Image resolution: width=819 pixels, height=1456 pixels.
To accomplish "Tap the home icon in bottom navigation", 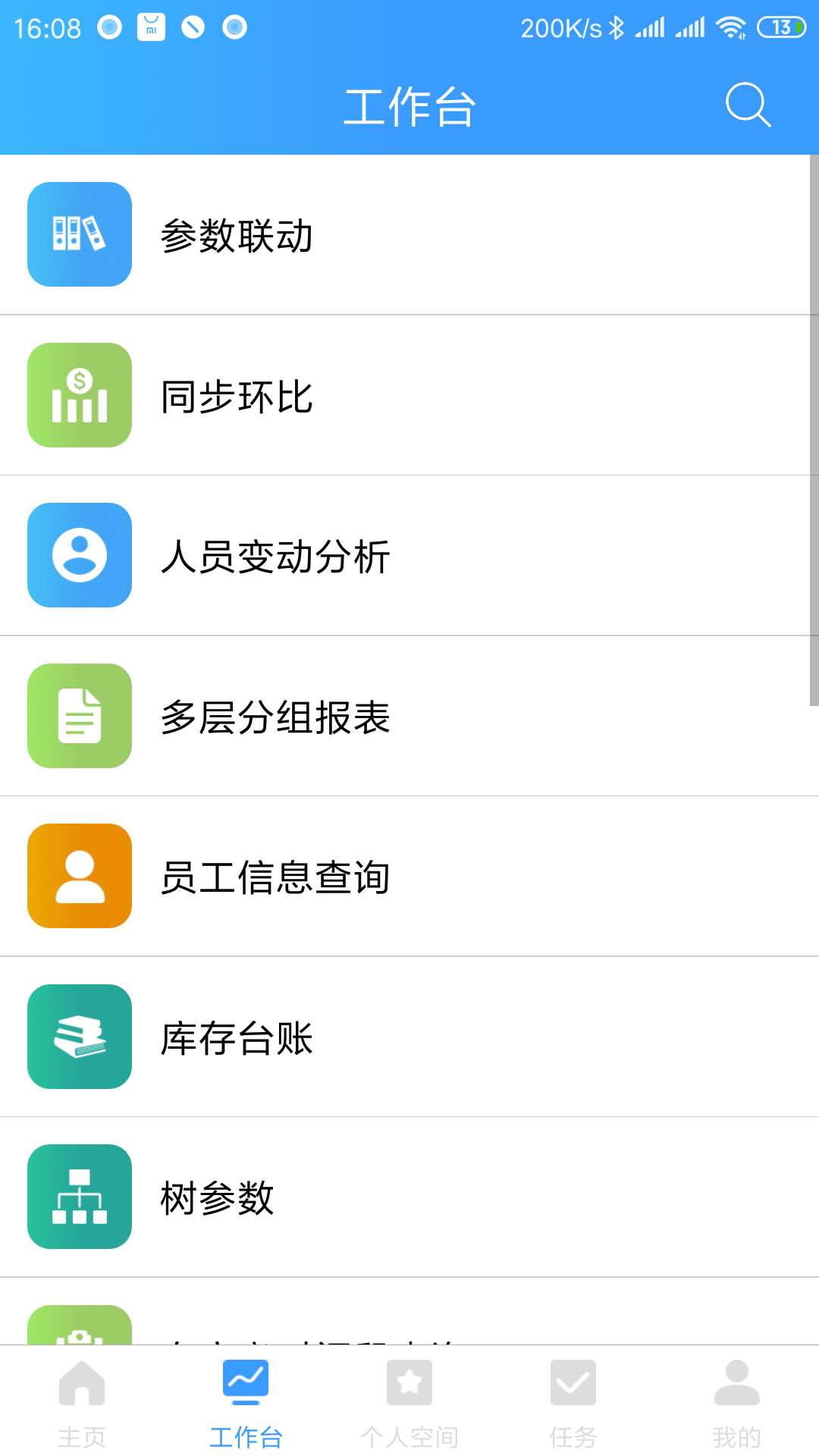I will [81, 1383].
